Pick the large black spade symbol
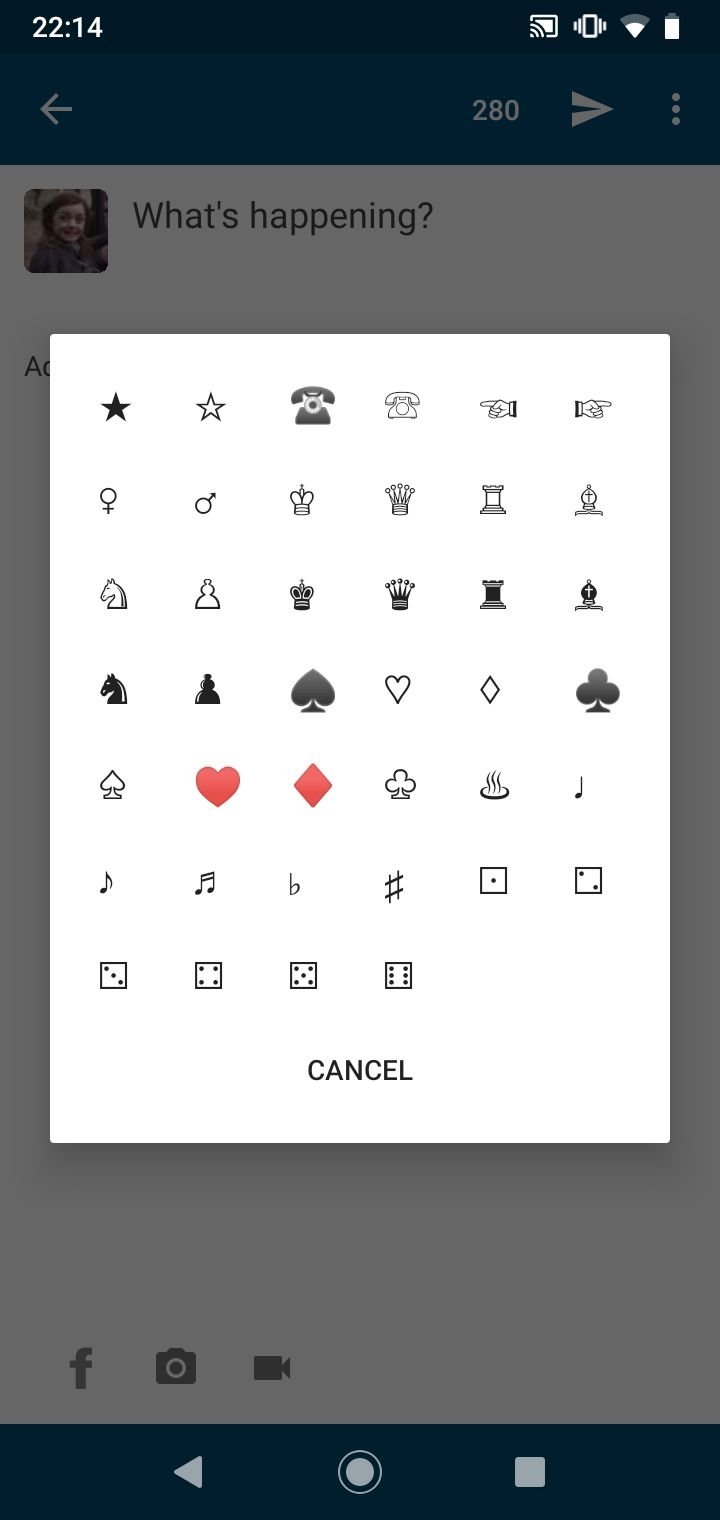This screenshot has width=720, height=1520. [312, 690]
